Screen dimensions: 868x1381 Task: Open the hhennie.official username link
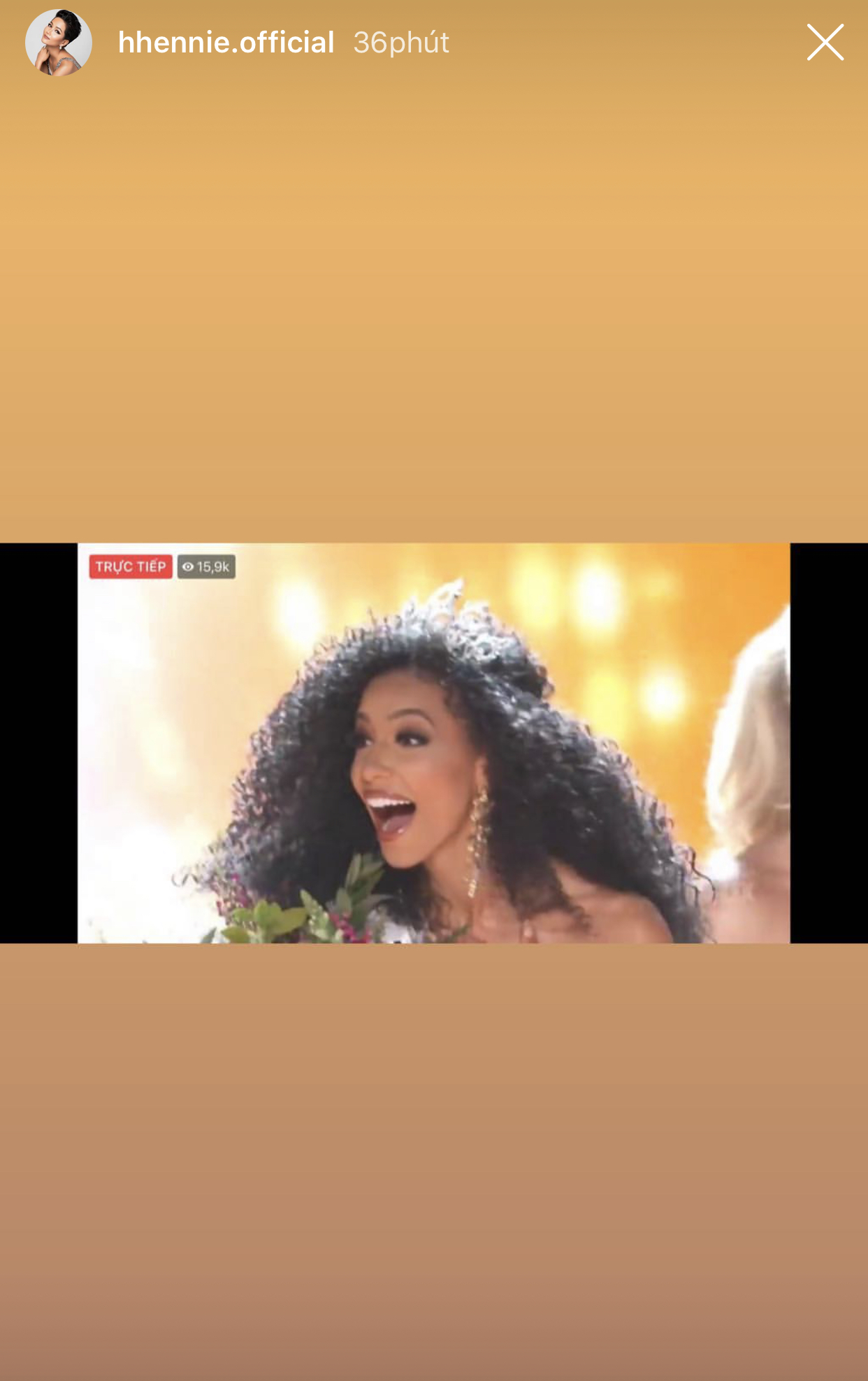(226, 43)
